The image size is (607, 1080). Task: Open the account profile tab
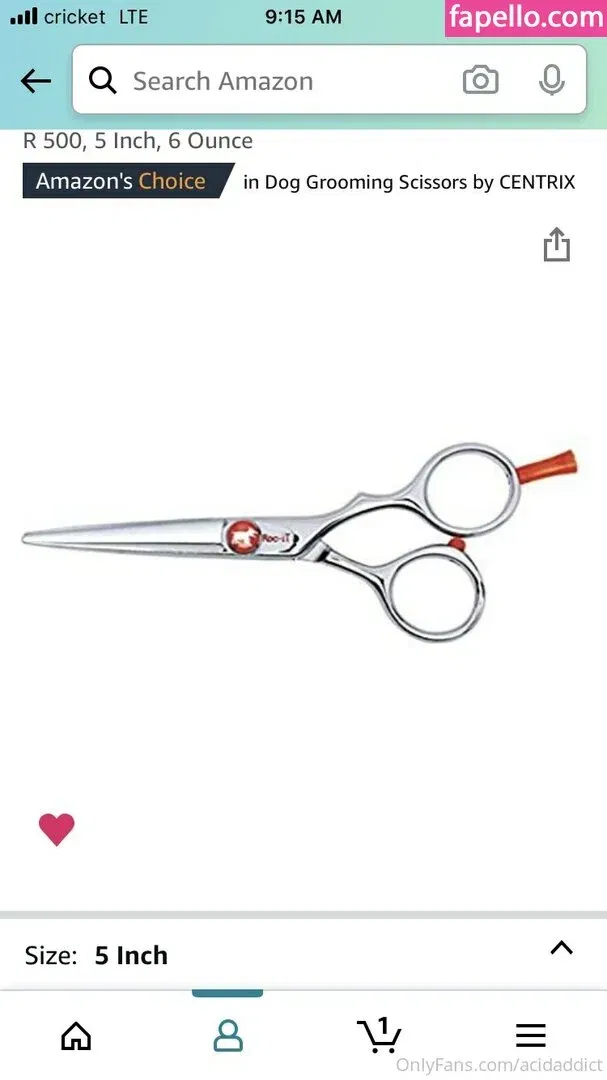[x=228, y=1035]
